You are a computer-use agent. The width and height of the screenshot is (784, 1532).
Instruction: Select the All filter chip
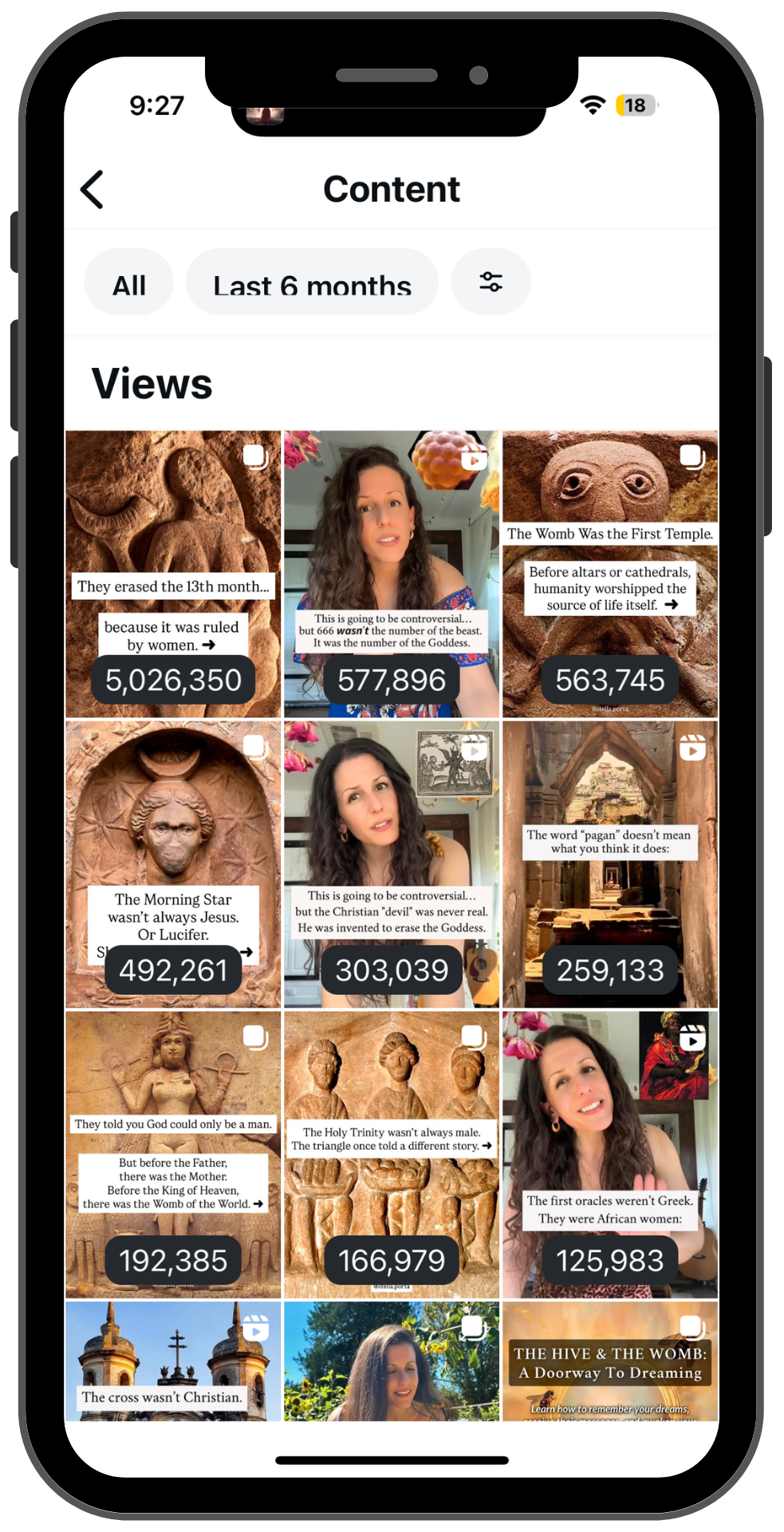click(128, 282)
